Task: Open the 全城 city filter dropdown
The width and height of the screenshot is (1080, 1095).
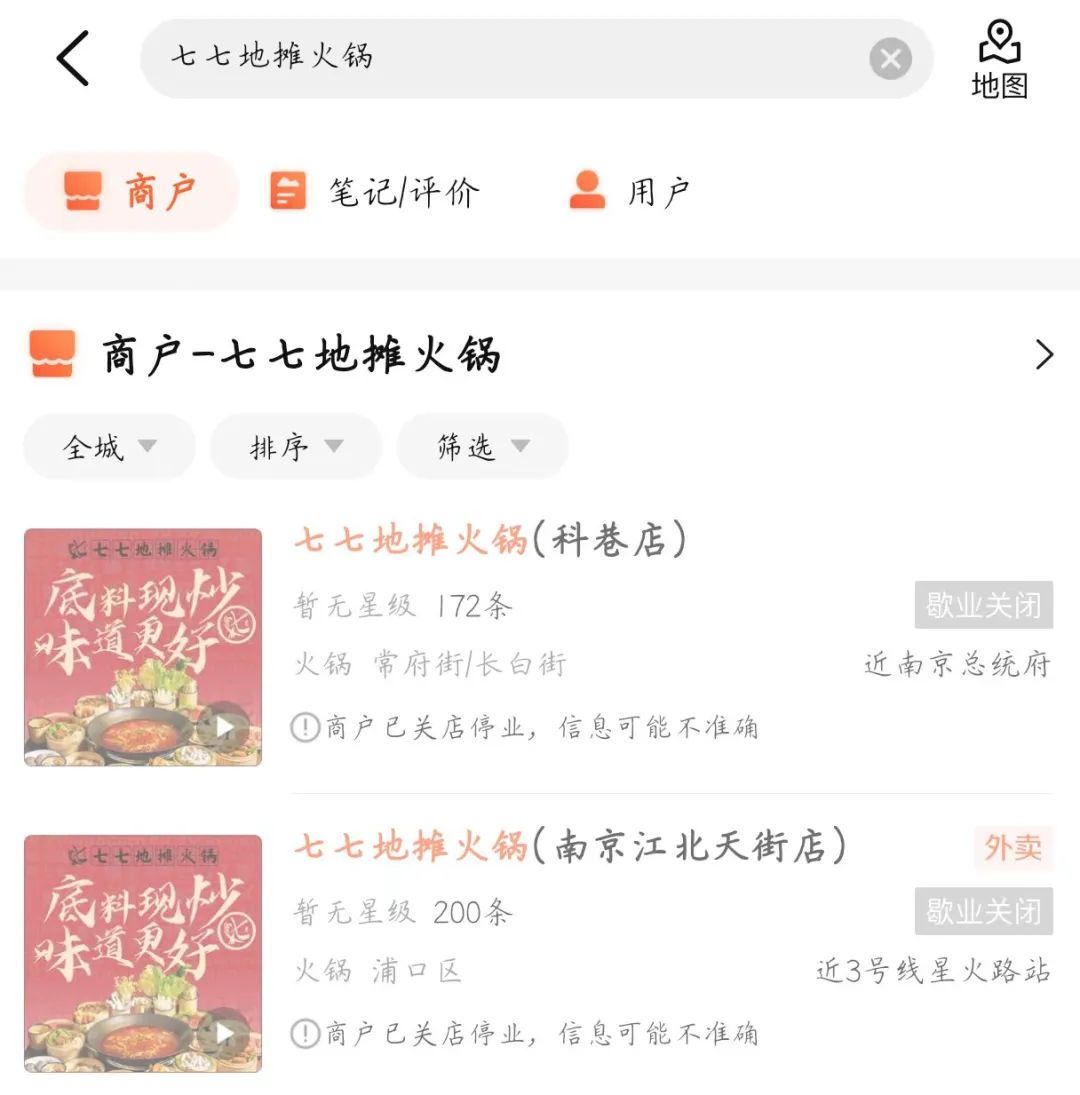Action: [108, 447]
